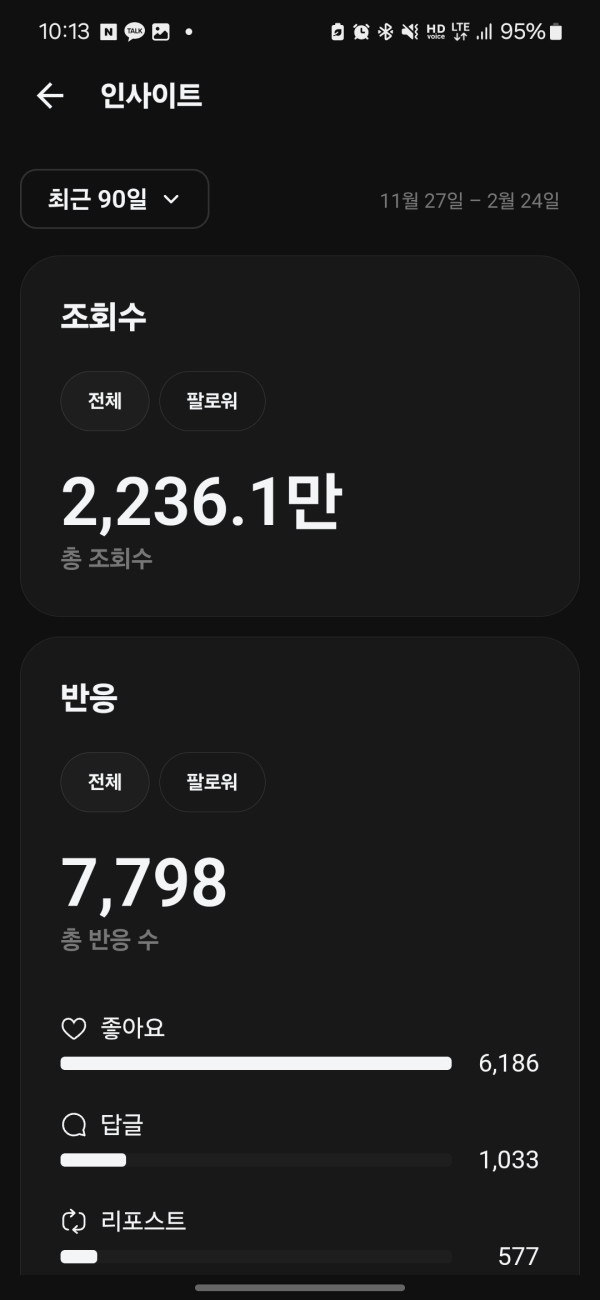
Task: Select the 팔로워 chip under 반응
Action: 212,782
